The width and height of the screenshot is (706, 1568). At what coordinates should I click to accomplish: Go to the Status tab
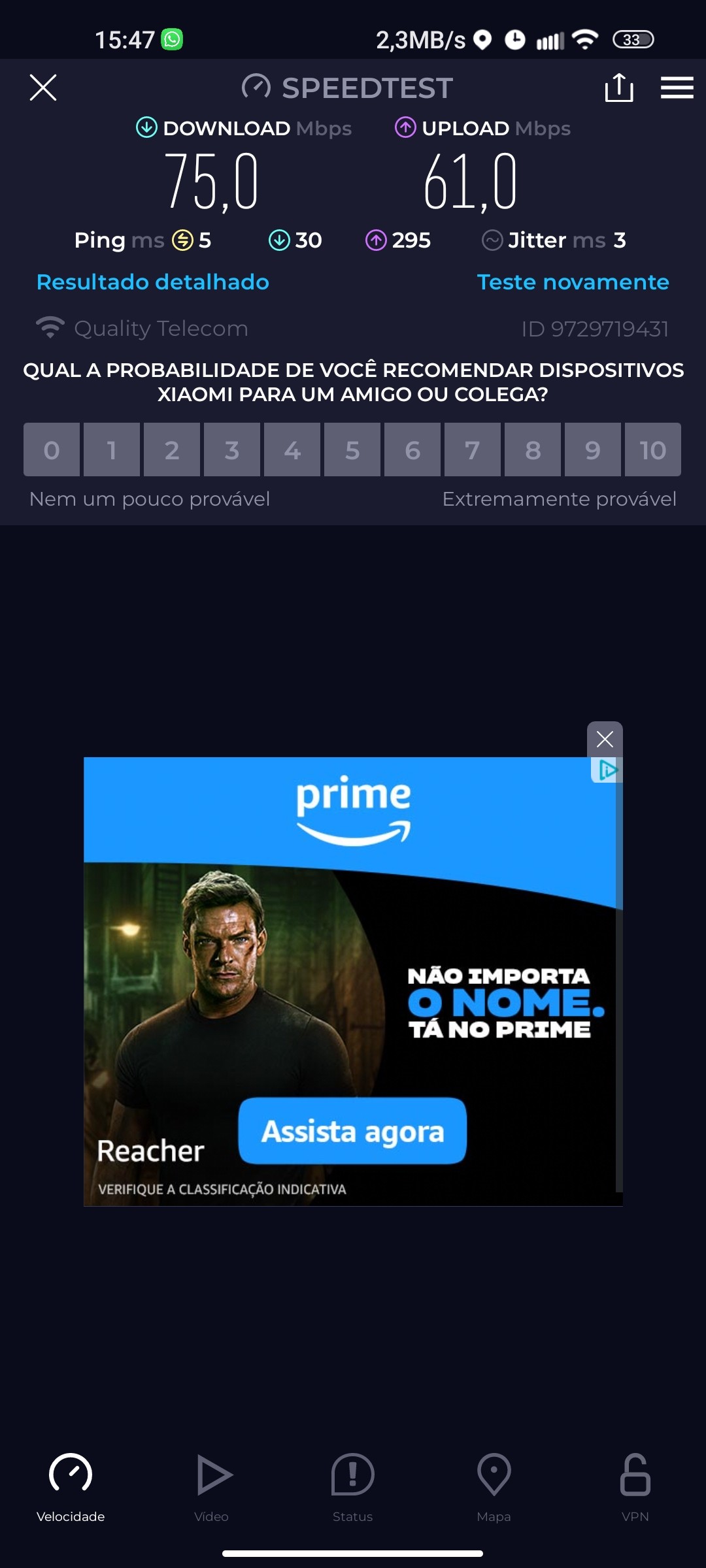pos(352,1484)
